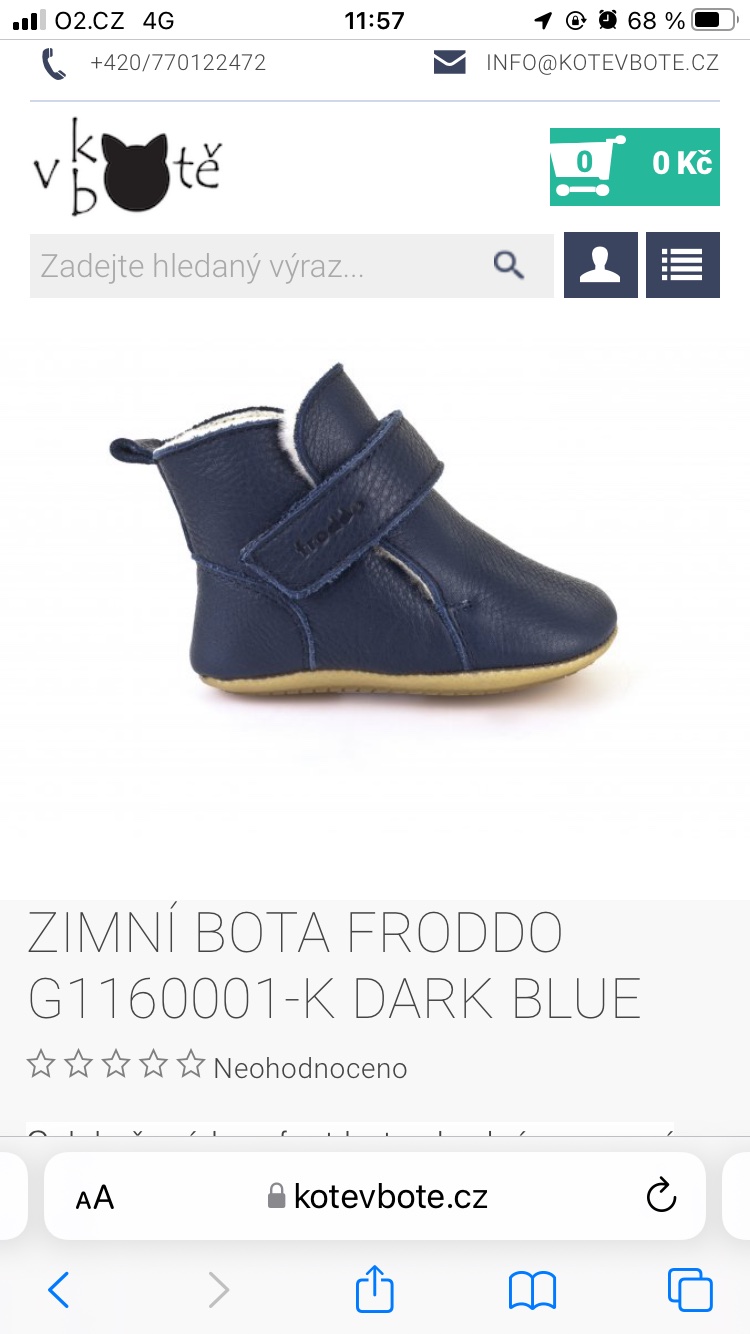
Task: Reload the page
Action: (661, 1196)
